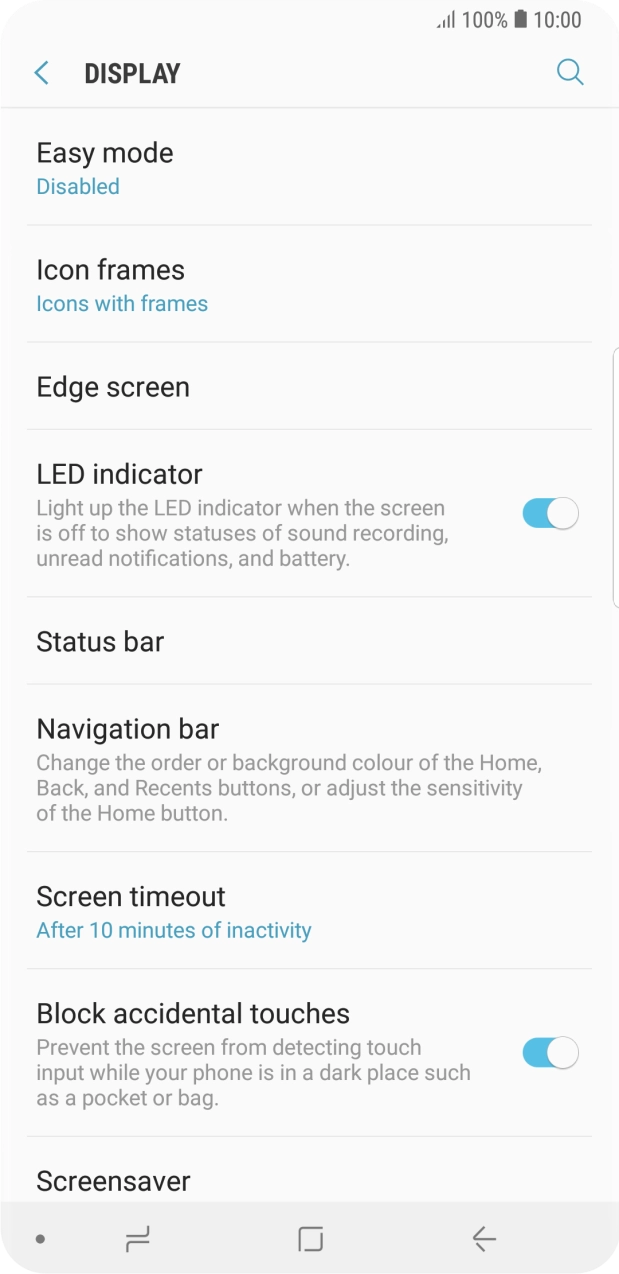Open recent apps from navigation bar
619x1274 pixels.
pos(138,1239)
